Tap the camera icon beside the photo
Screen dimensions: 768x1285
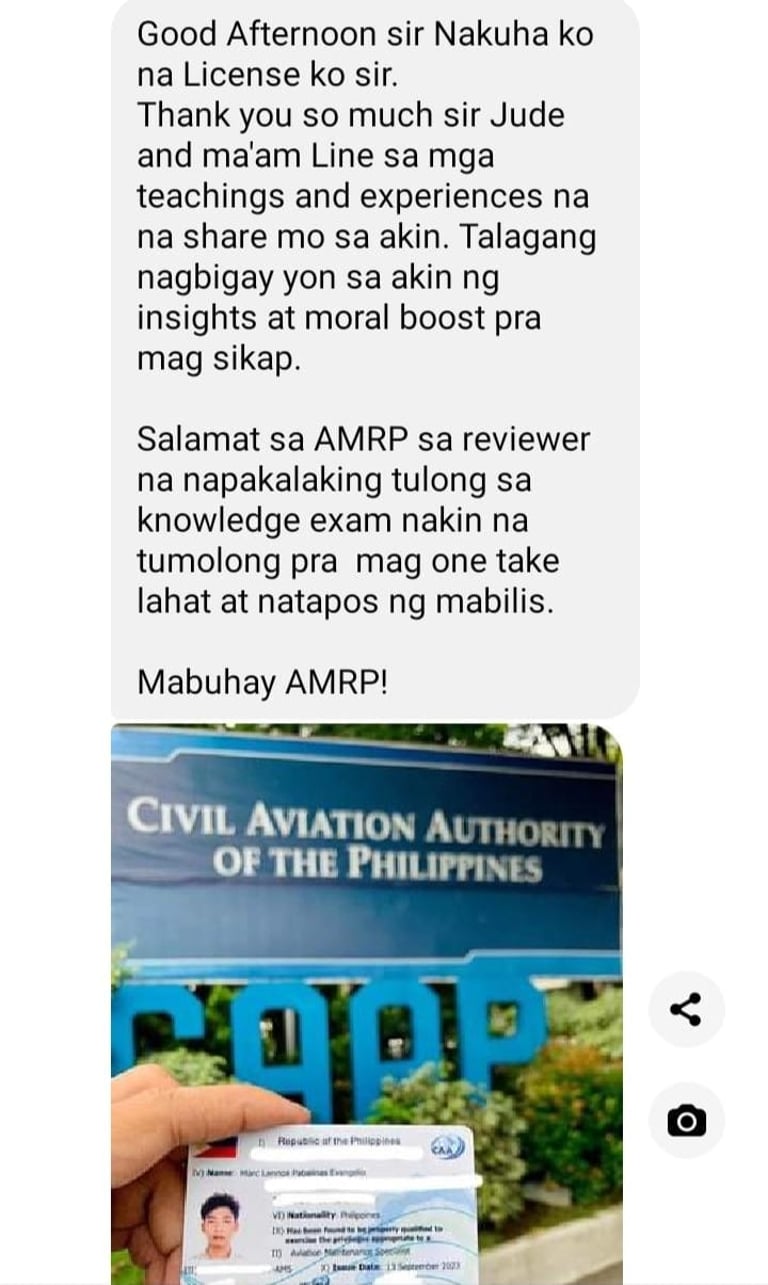tap(686, 1121)
